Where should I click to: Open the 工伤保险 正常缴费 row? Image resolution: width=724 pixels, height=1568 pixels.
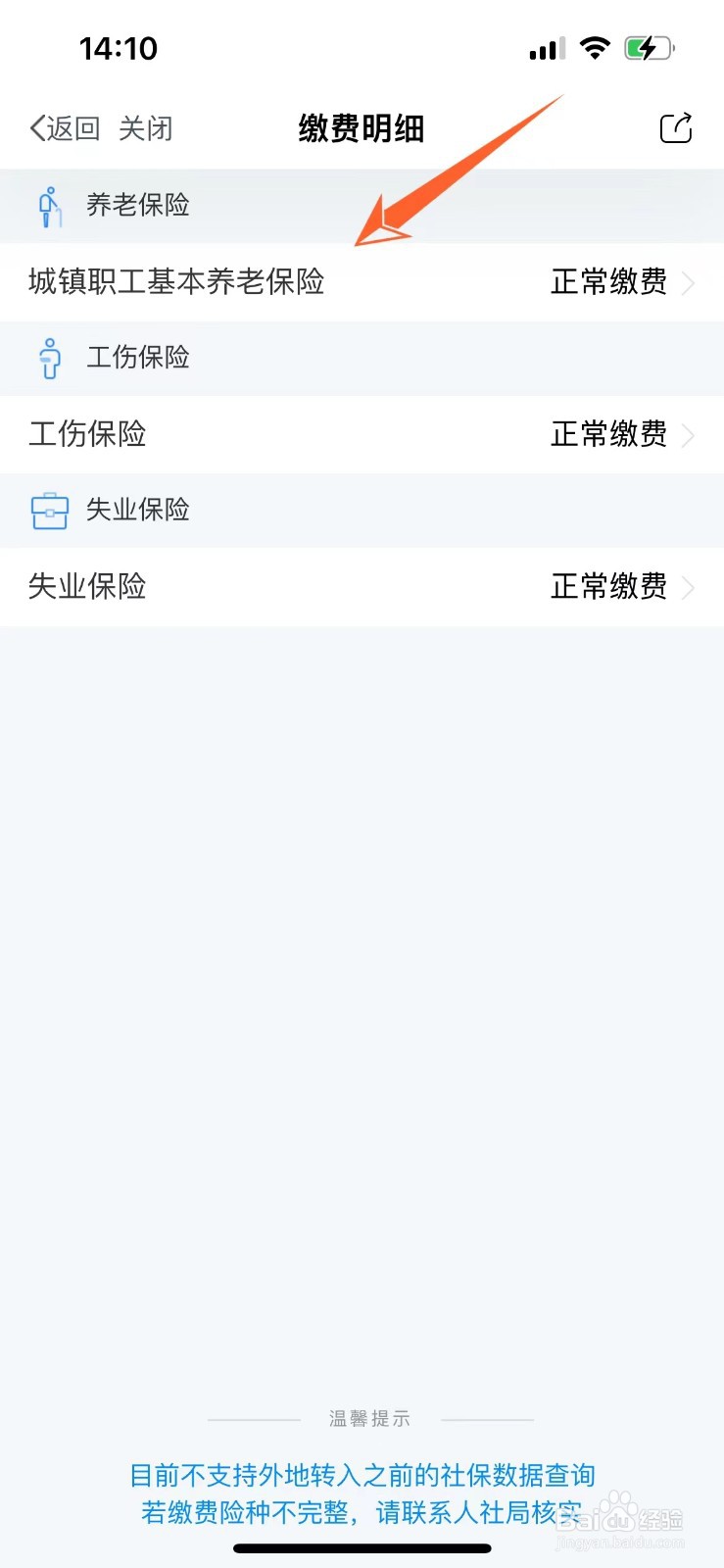(x=362, y=434)
